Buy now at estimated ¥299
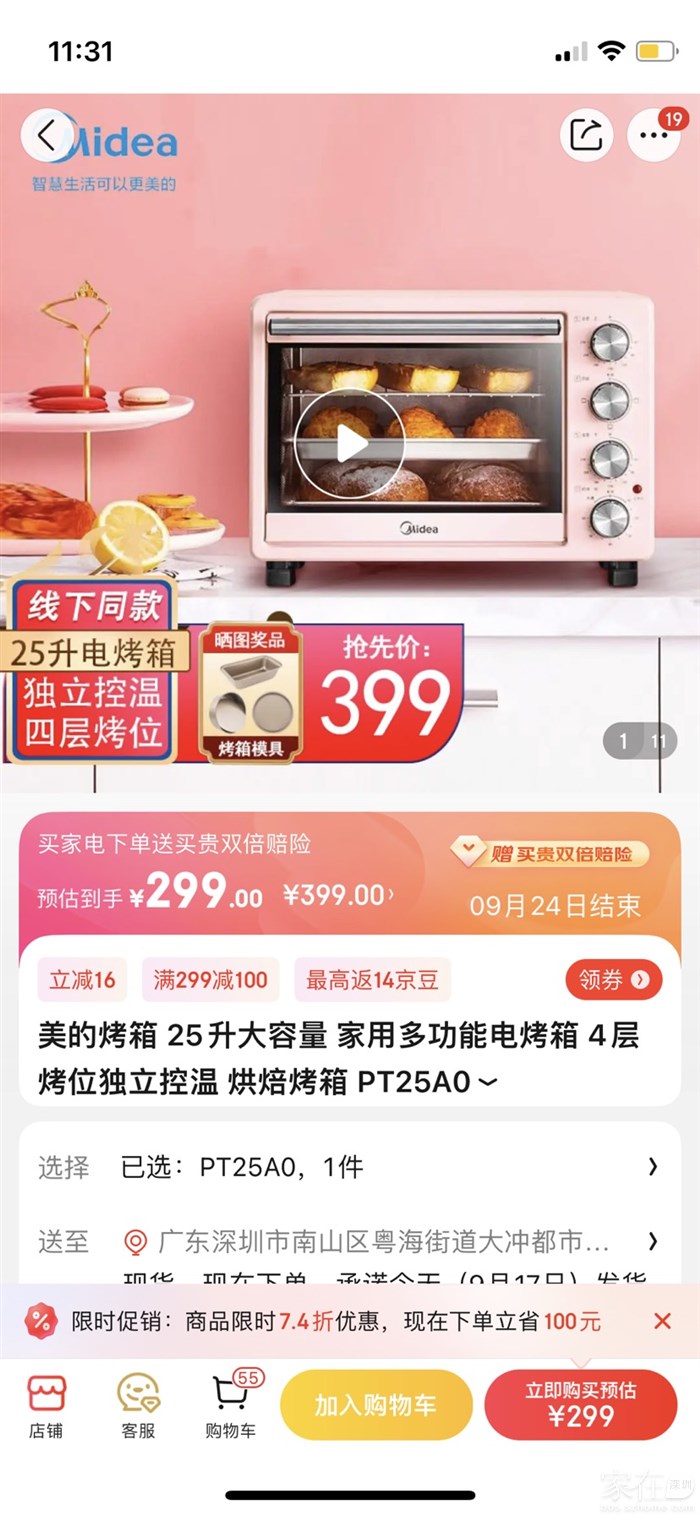Image resolution: width=700 pixels, height=1515 pixels. [580, 1405]
